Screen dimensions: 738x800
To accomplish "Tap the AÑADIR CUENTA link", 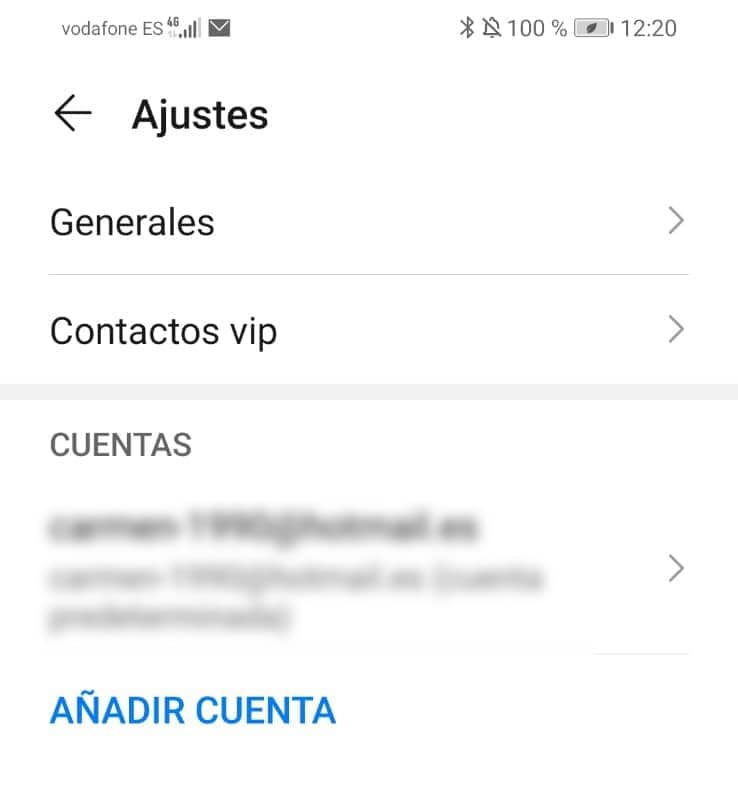I will click(193, 710).
